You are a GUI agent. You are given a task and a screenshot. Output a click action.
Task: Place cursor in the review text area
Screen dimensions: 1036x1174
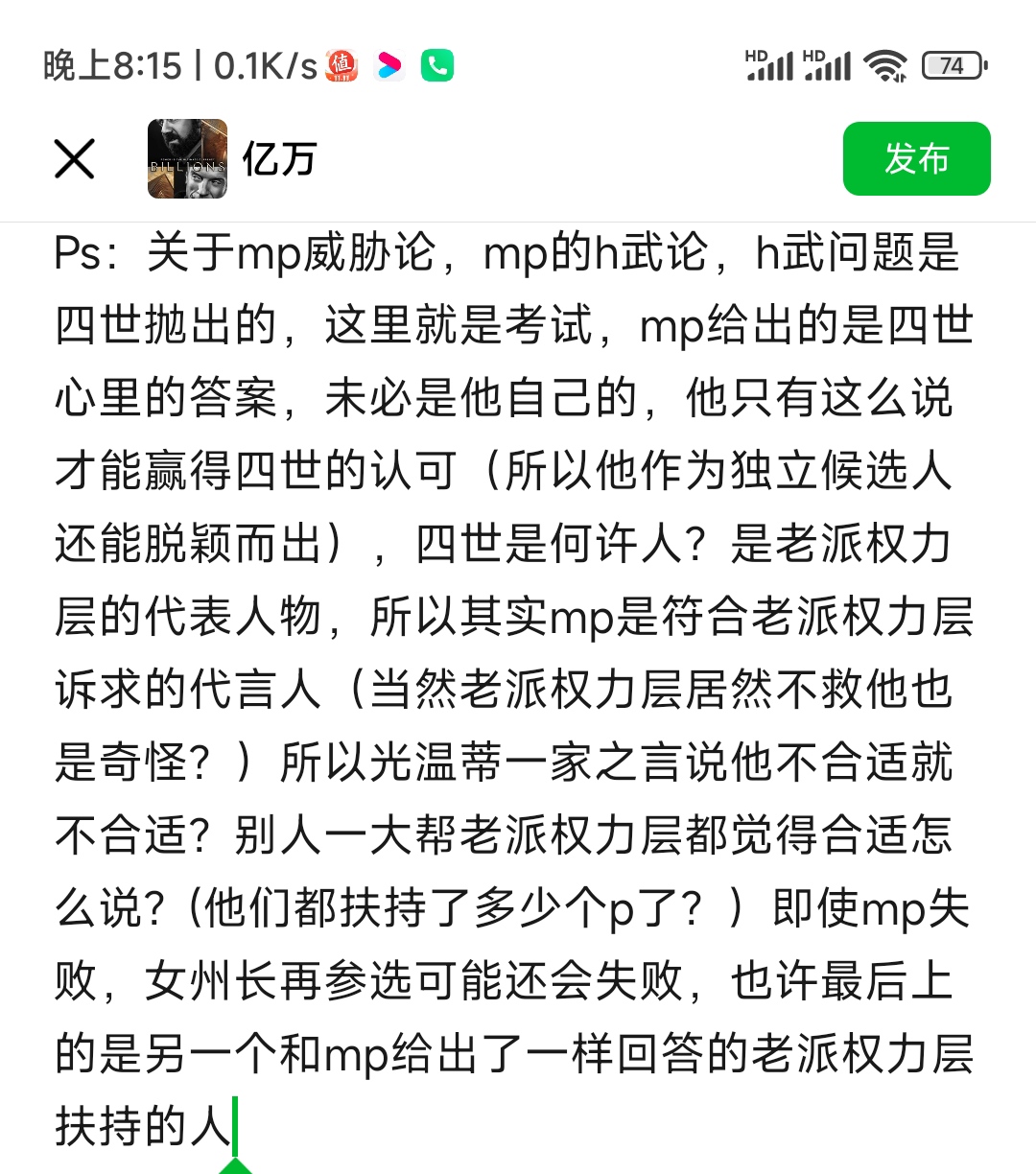(x=514, y=691)
